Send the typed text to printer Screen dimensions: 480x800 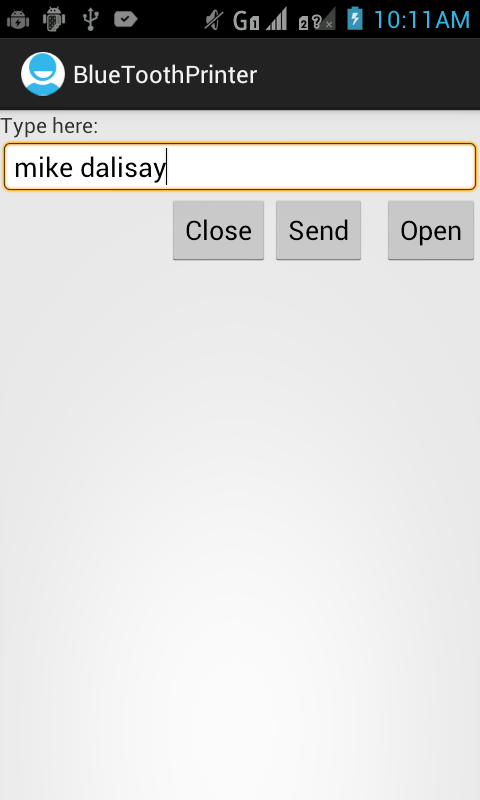318,230
